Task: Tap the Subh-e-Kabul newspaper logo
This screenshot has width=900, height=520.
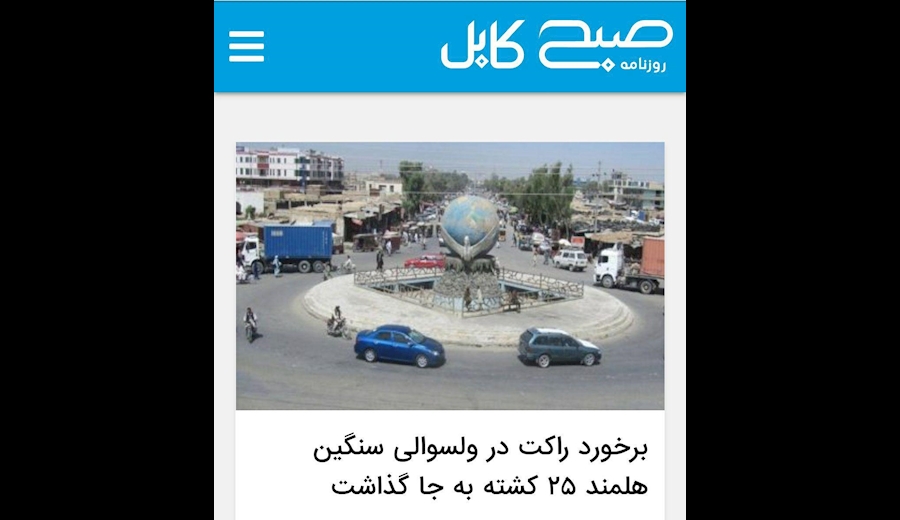Action: (556, 46)
